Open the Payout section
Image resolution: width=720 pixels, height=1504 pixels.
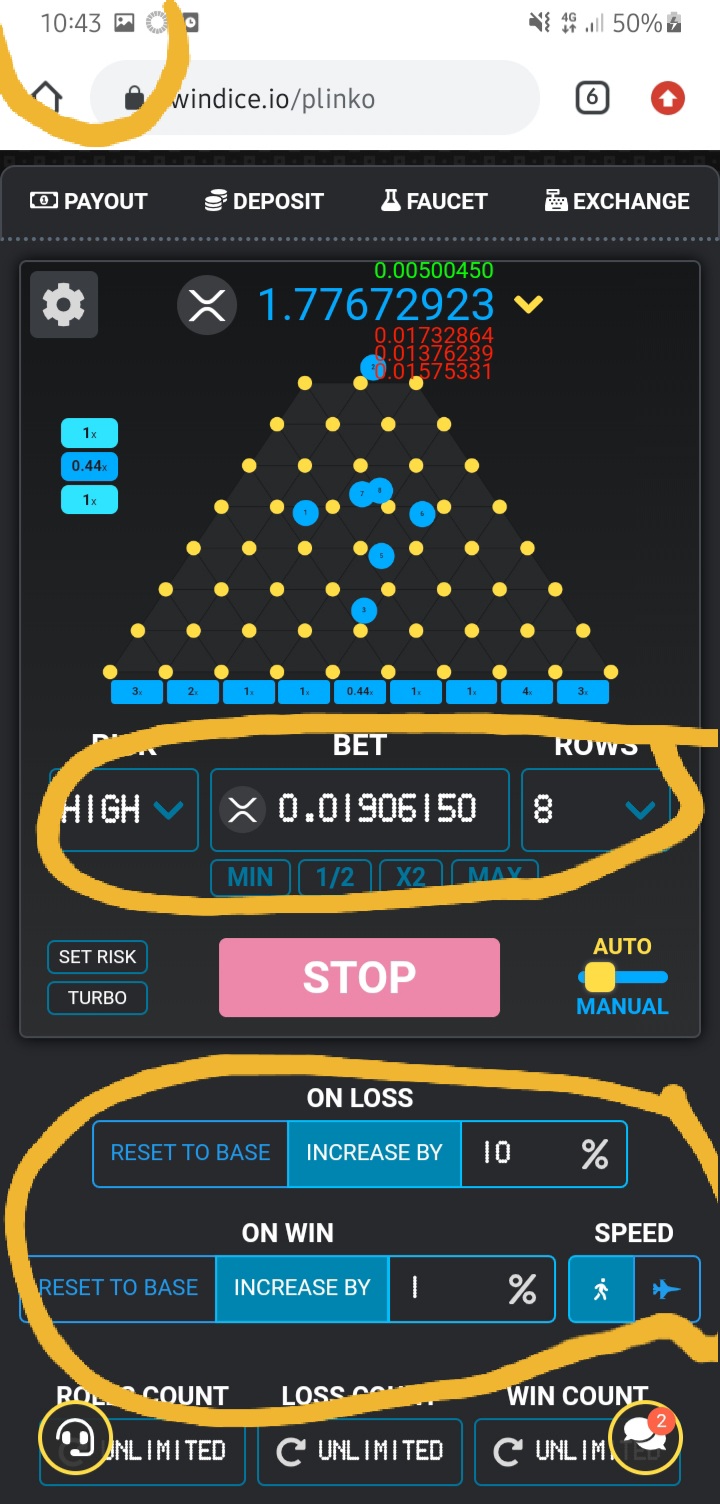[89, 201]
